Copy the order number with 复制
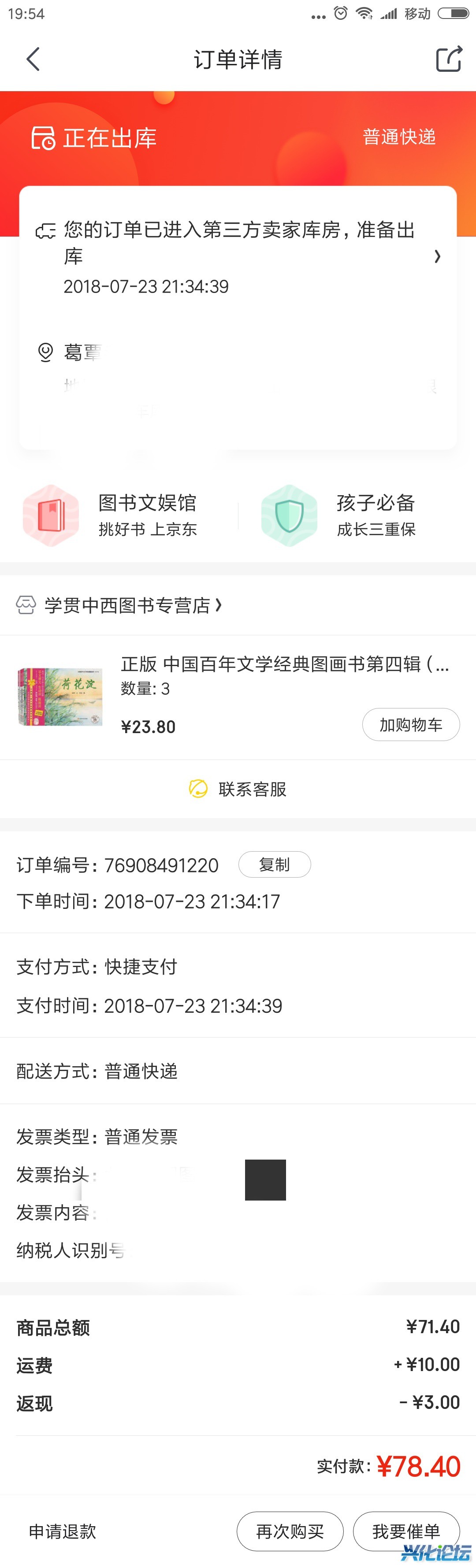Viewport: 476px width, 1568px height. (x=274, y=864)
